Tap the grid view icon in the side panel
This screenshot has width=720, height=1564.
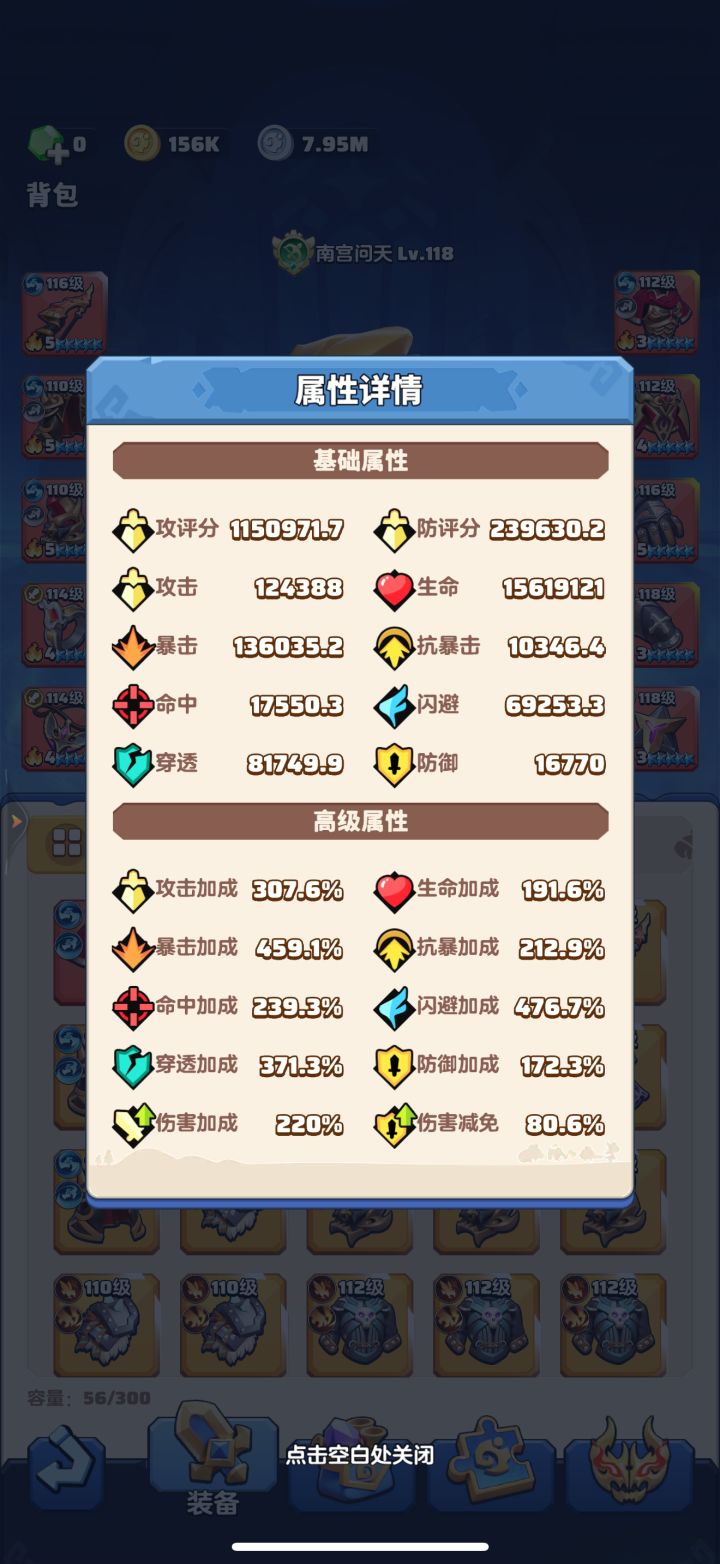[68, 841]
